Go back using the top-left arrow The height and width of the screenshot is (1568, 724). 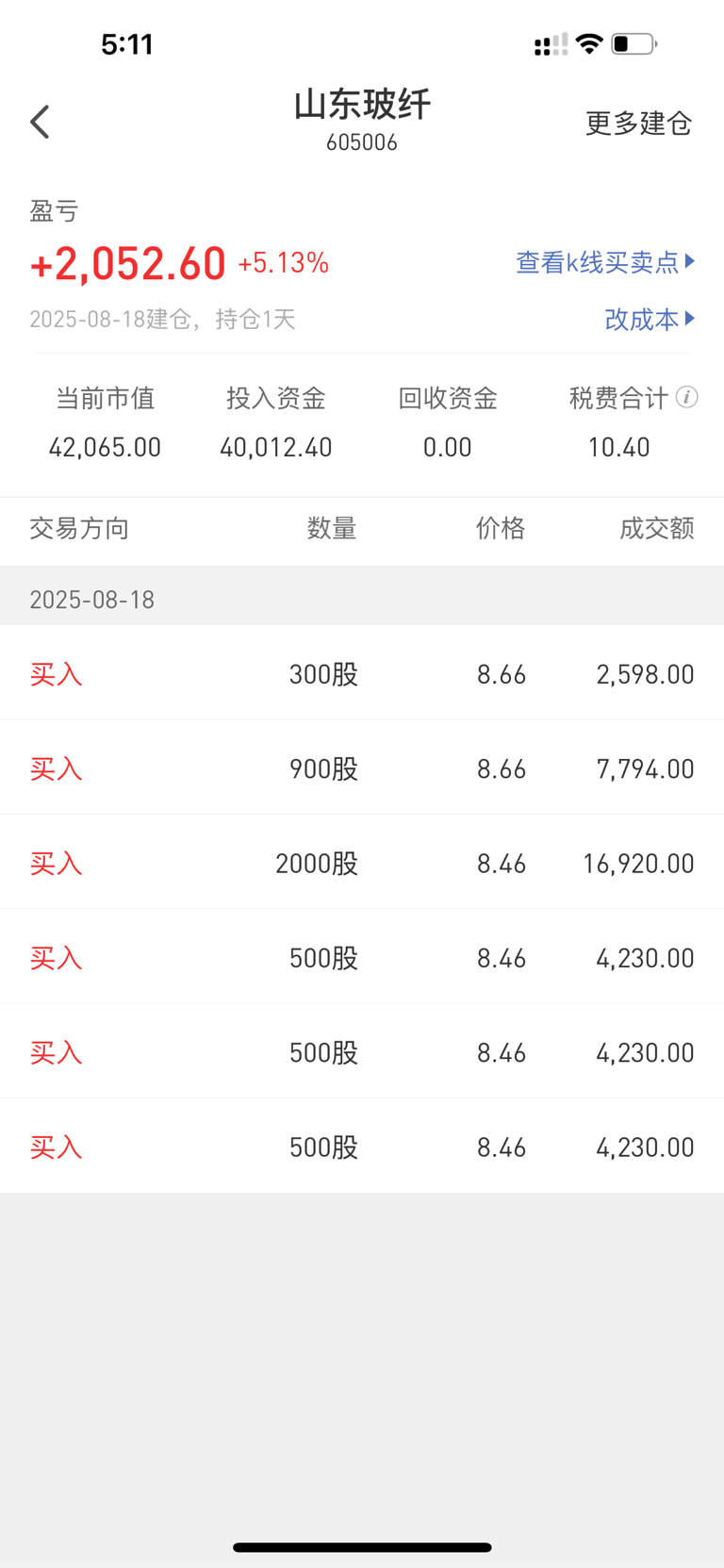click(40, 122)
